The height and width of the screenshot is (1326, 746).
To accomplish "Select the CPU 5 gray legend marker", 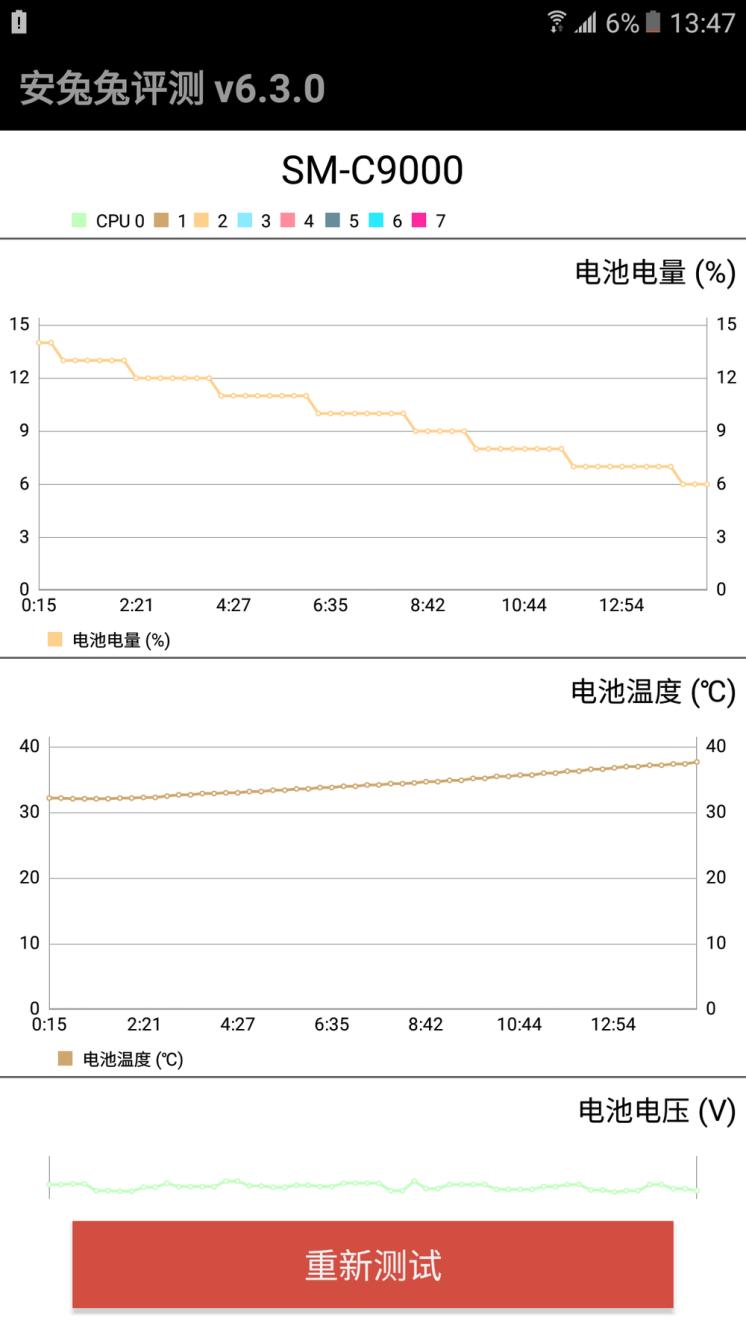I will (x=335, y=218).
